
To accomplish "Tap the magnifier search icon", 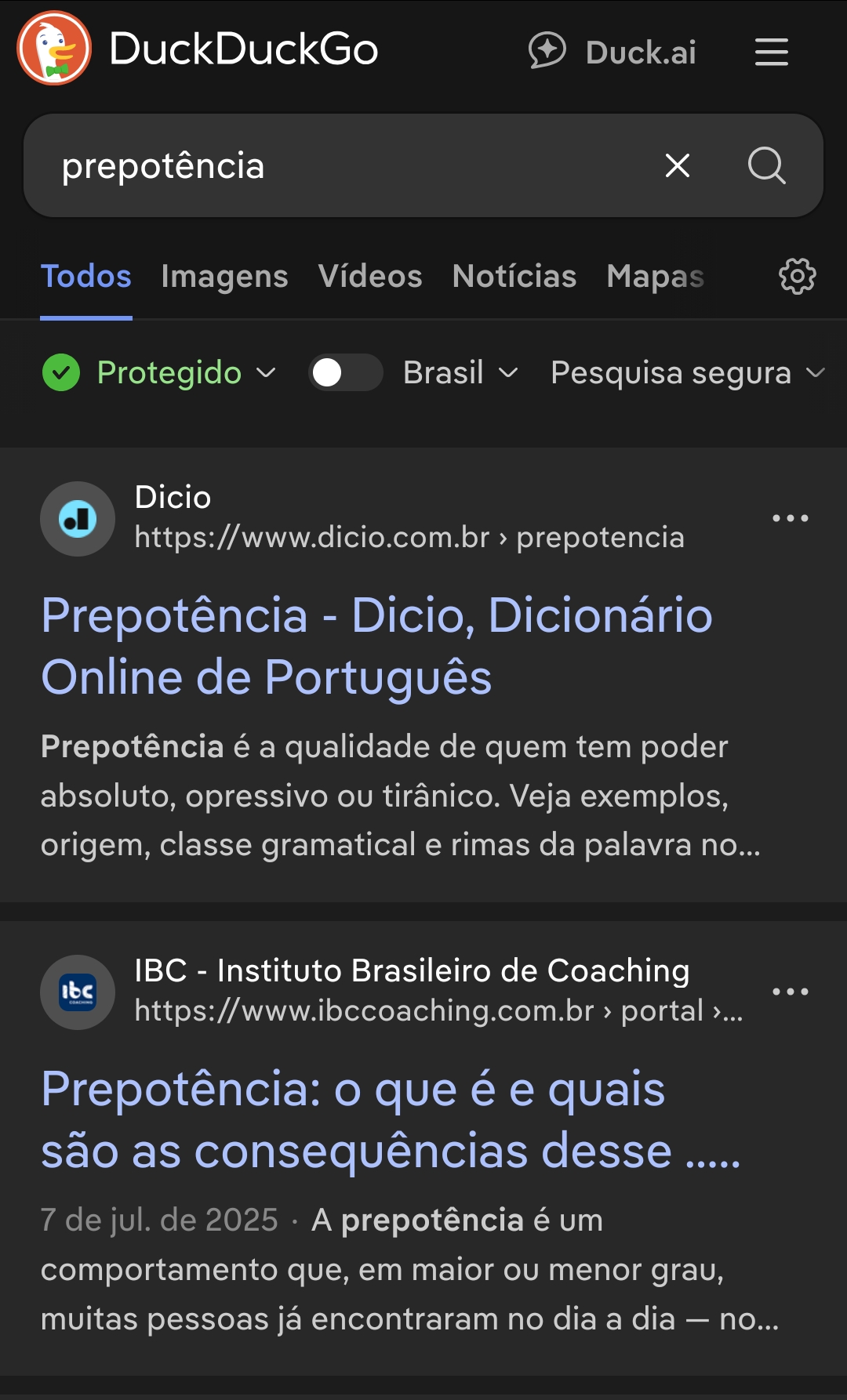I will (x=766, y=165).
